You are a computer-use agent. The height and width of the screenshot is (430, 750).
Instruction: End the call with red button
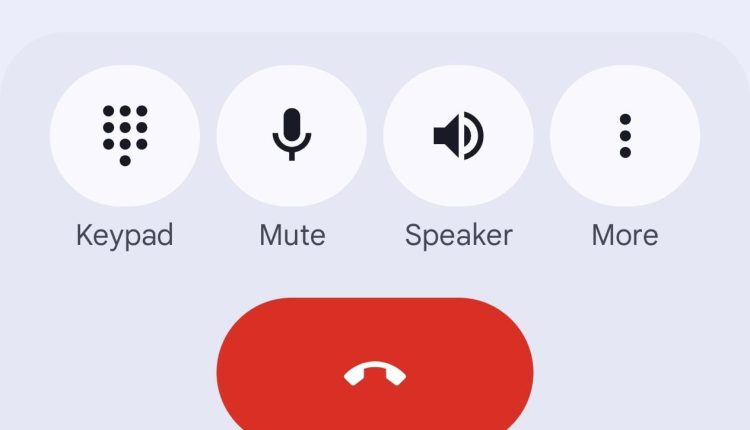(x=375, y=374)
